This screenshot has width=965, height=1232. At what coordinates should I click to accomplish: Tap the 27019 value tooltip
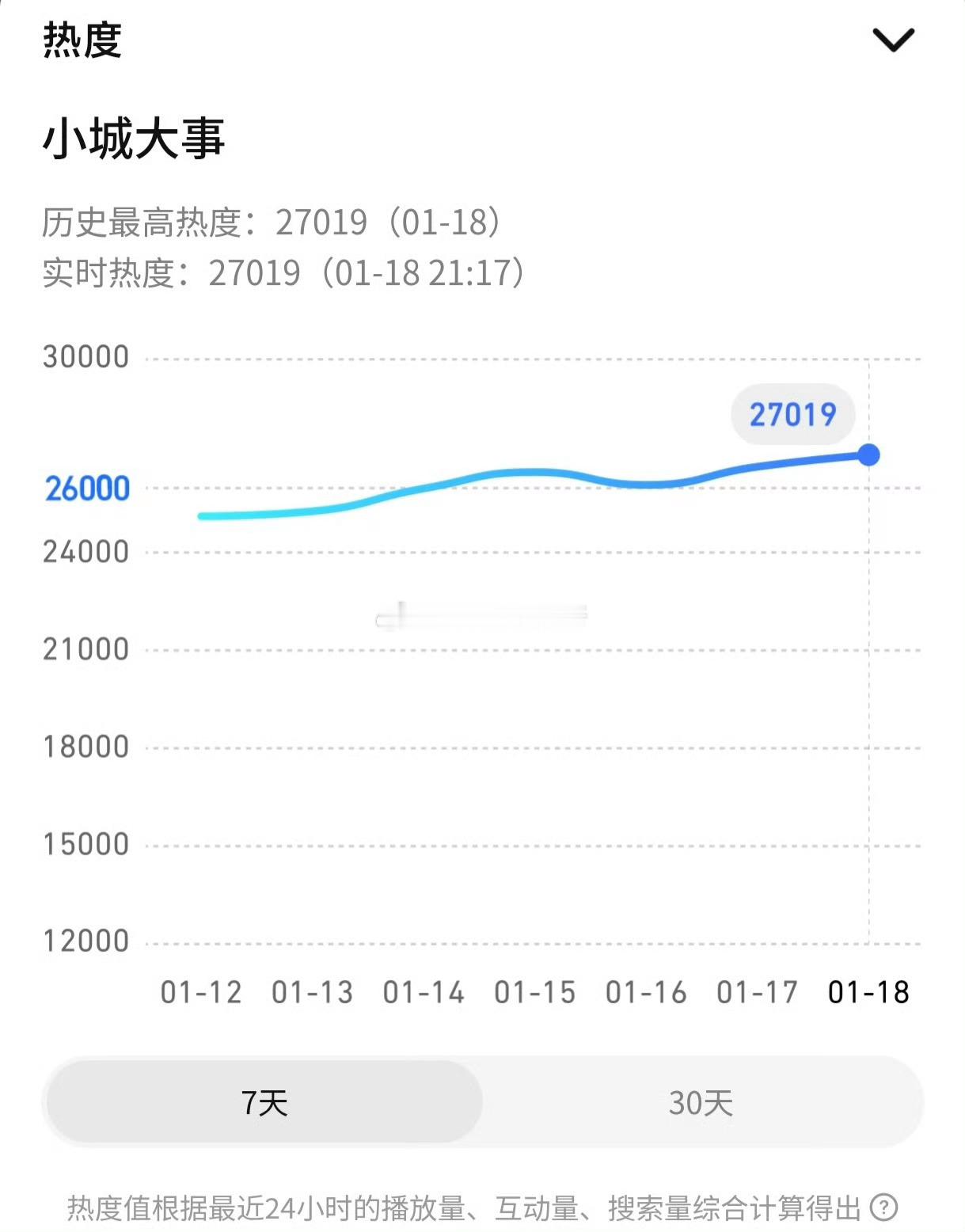coord(792,413)
